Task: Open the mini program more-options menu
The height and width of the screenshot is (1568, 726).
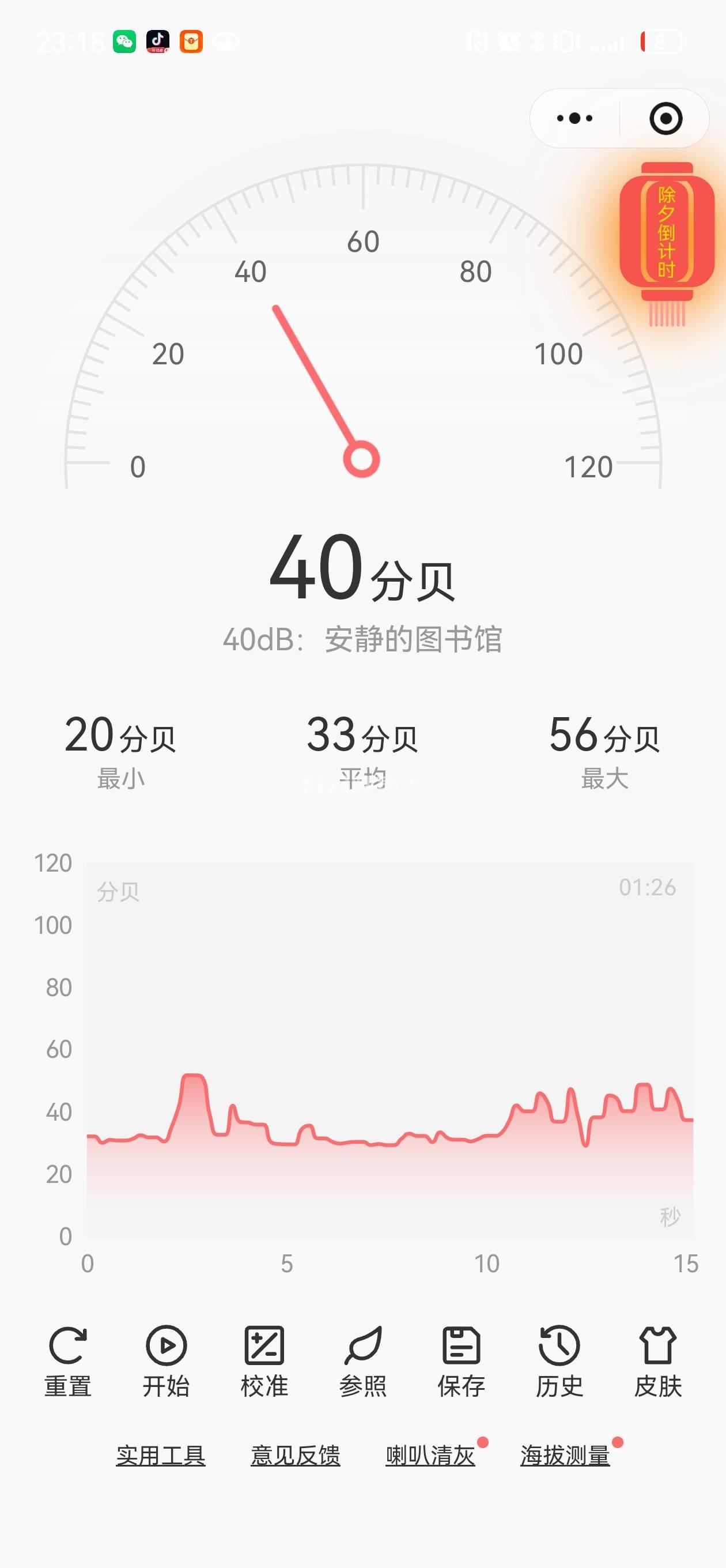Action: [574, 118]
